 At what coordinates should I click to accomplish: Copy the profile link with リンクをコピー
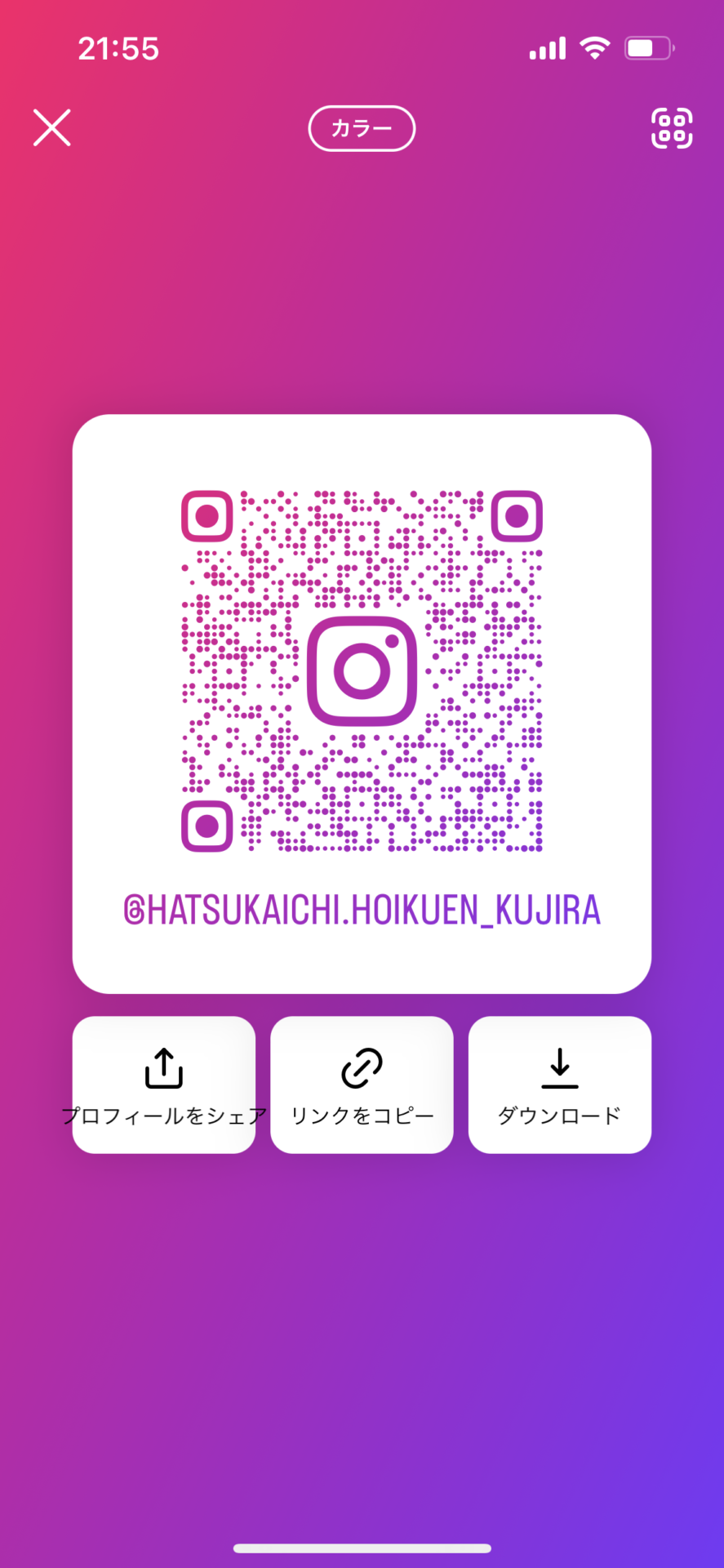[x=362, y=1084]
